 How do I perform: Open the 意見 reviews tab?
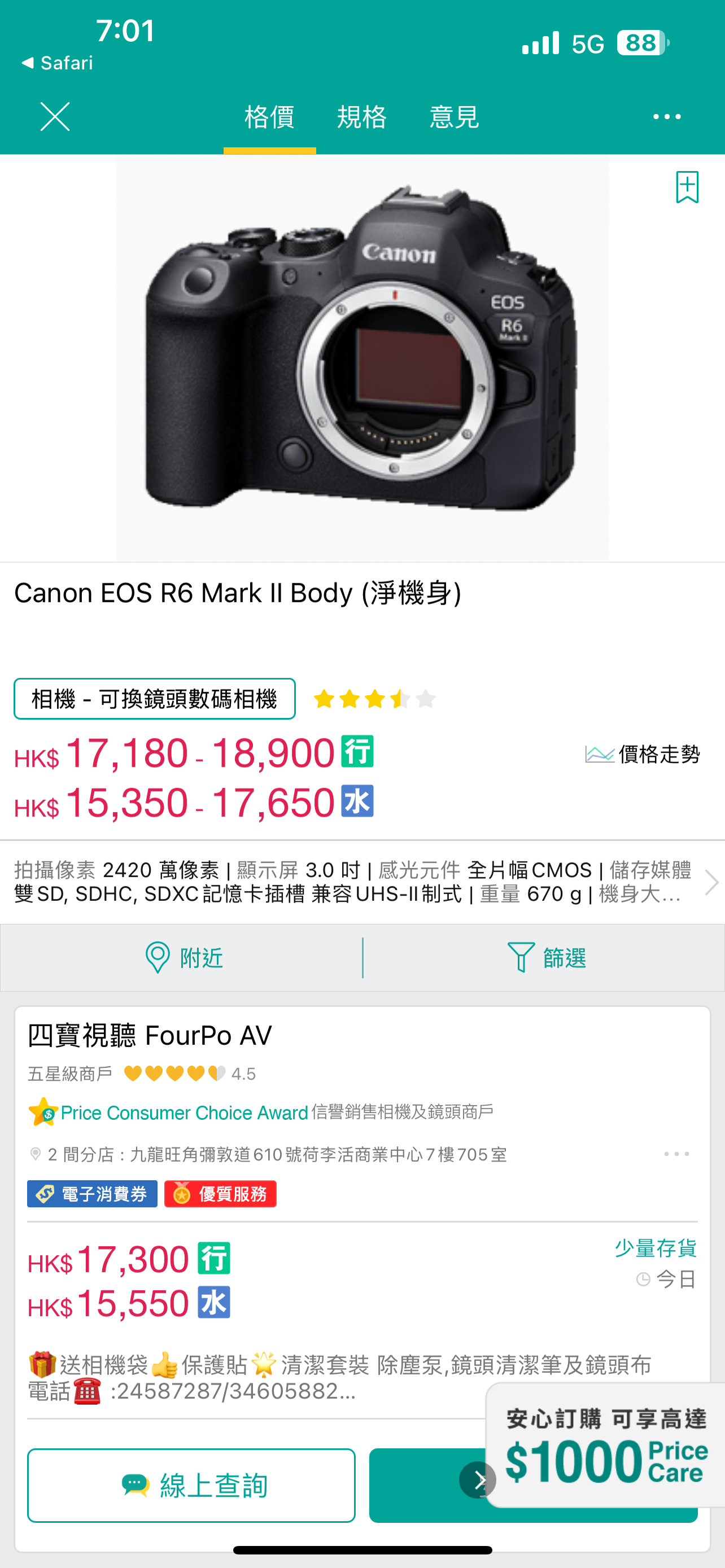[x=453, y=117]
